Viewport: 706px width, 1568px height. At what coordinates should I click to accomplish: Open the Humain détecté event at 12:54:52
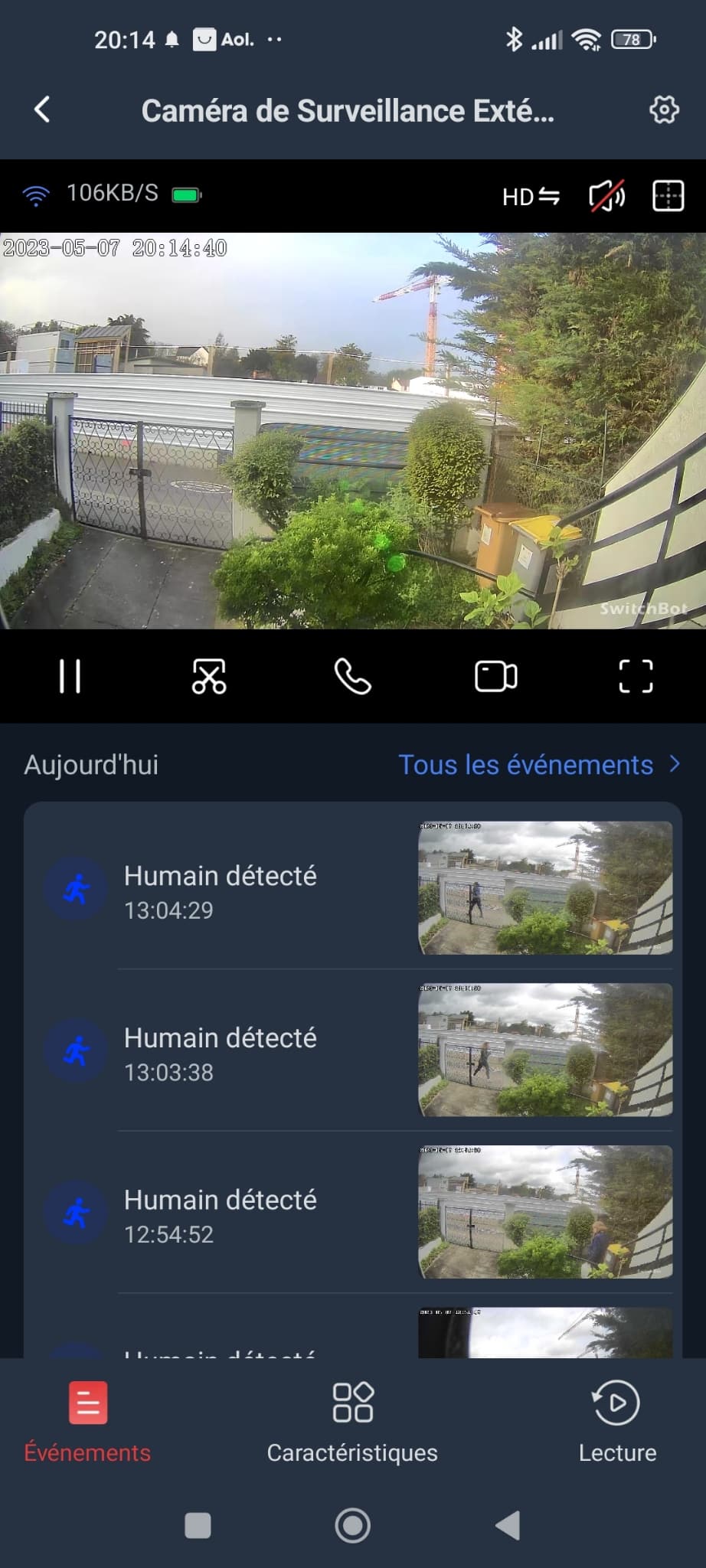(x=353, y=1213)
